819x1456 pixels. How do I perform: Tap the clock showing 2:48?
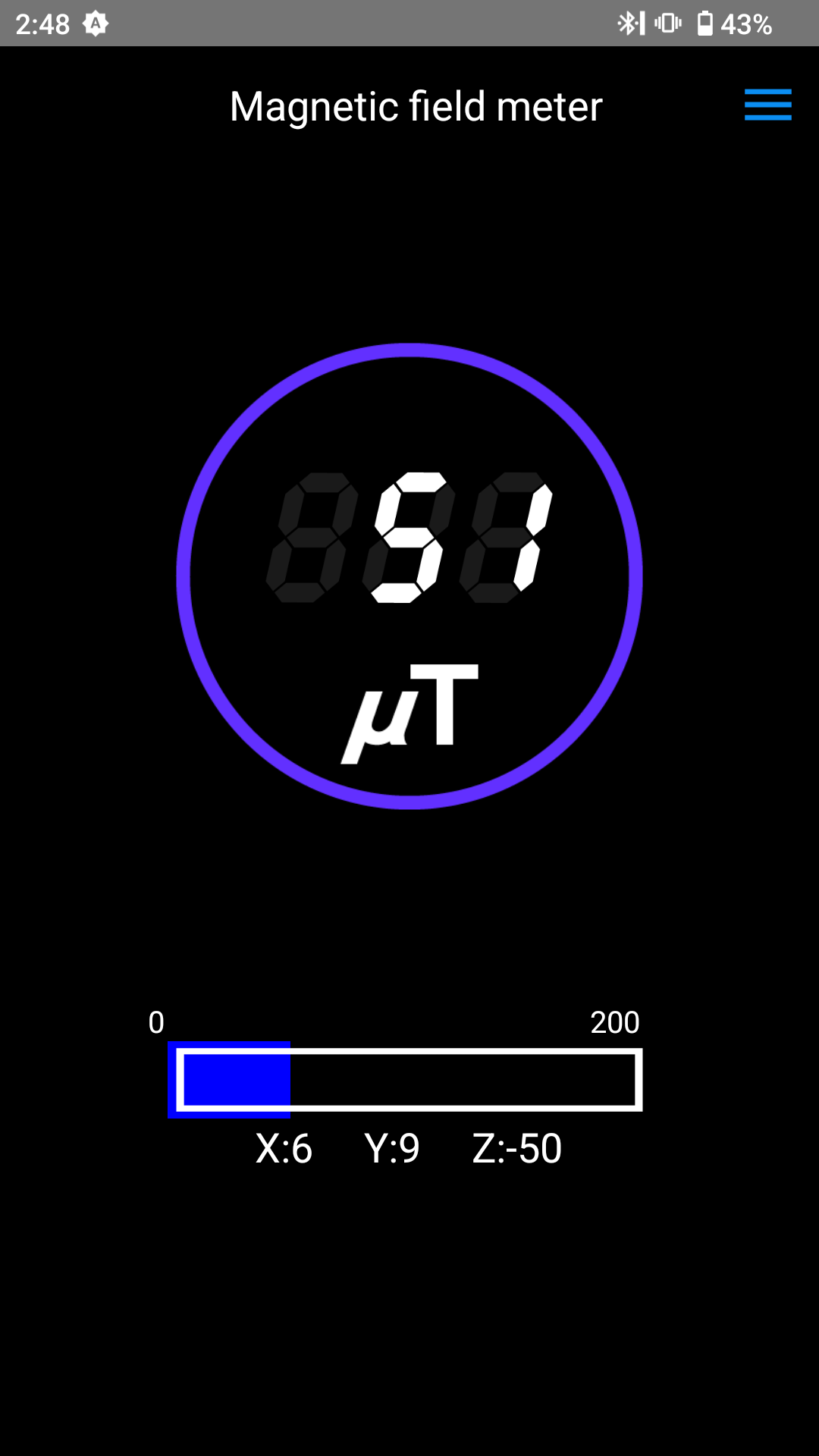(42, 23)
